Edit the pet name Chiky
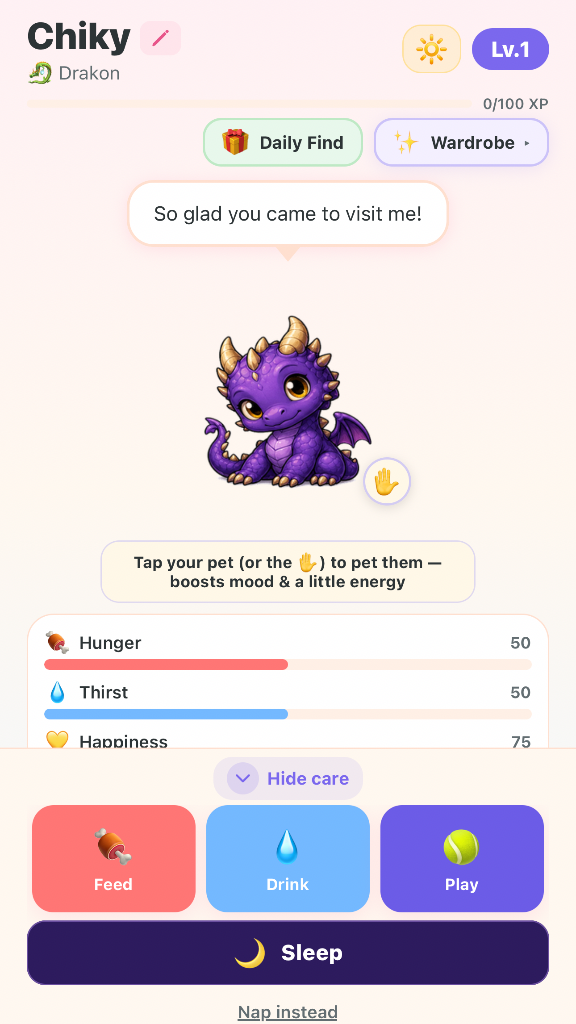Image resolution: width=576 pixels, height=1024 pixels. click(x=160, y=38)
